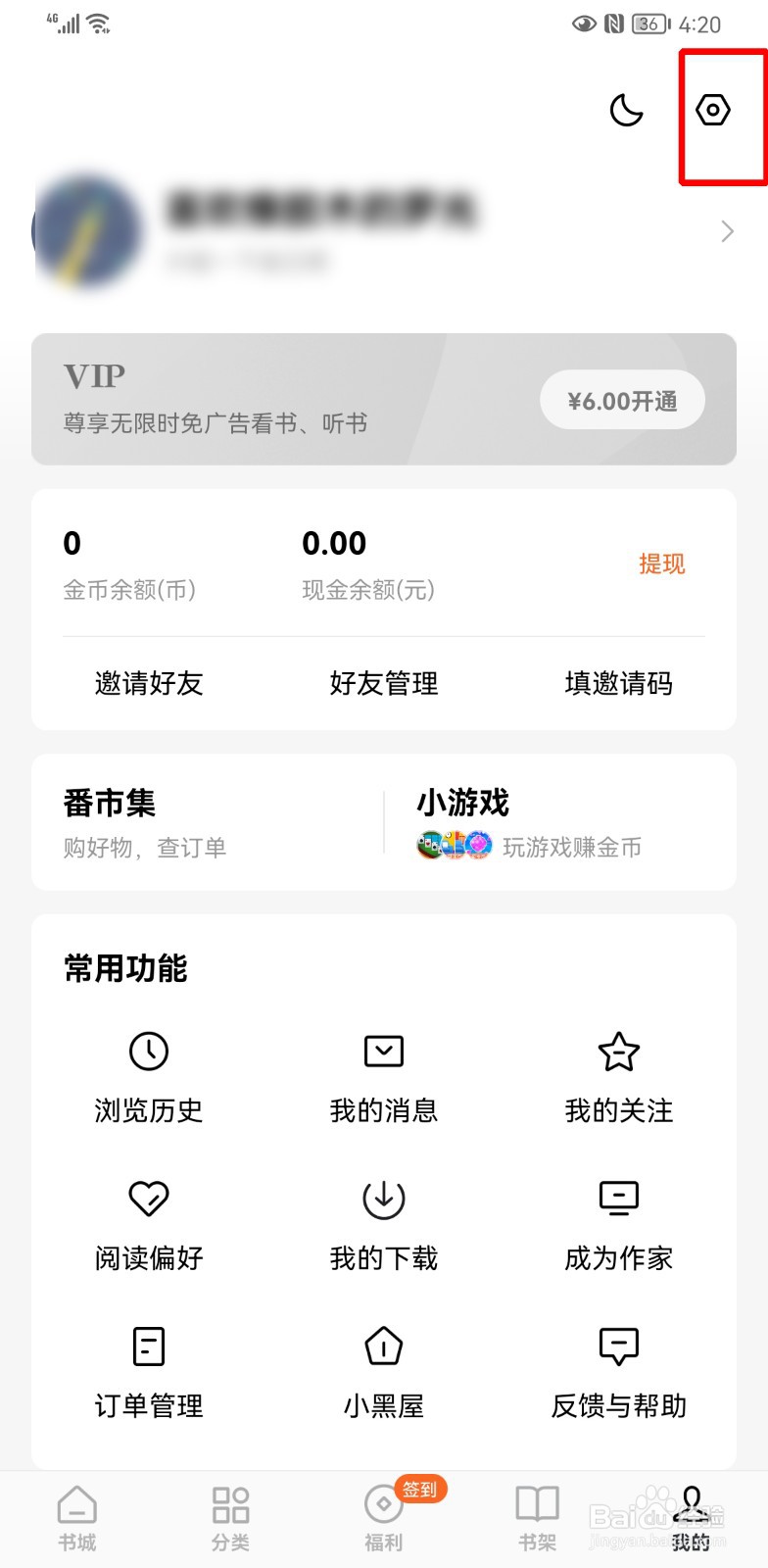768x1568 pixels.
Task: Tap the ¥6.00开通 VIP button
Action: click(622, 400)
